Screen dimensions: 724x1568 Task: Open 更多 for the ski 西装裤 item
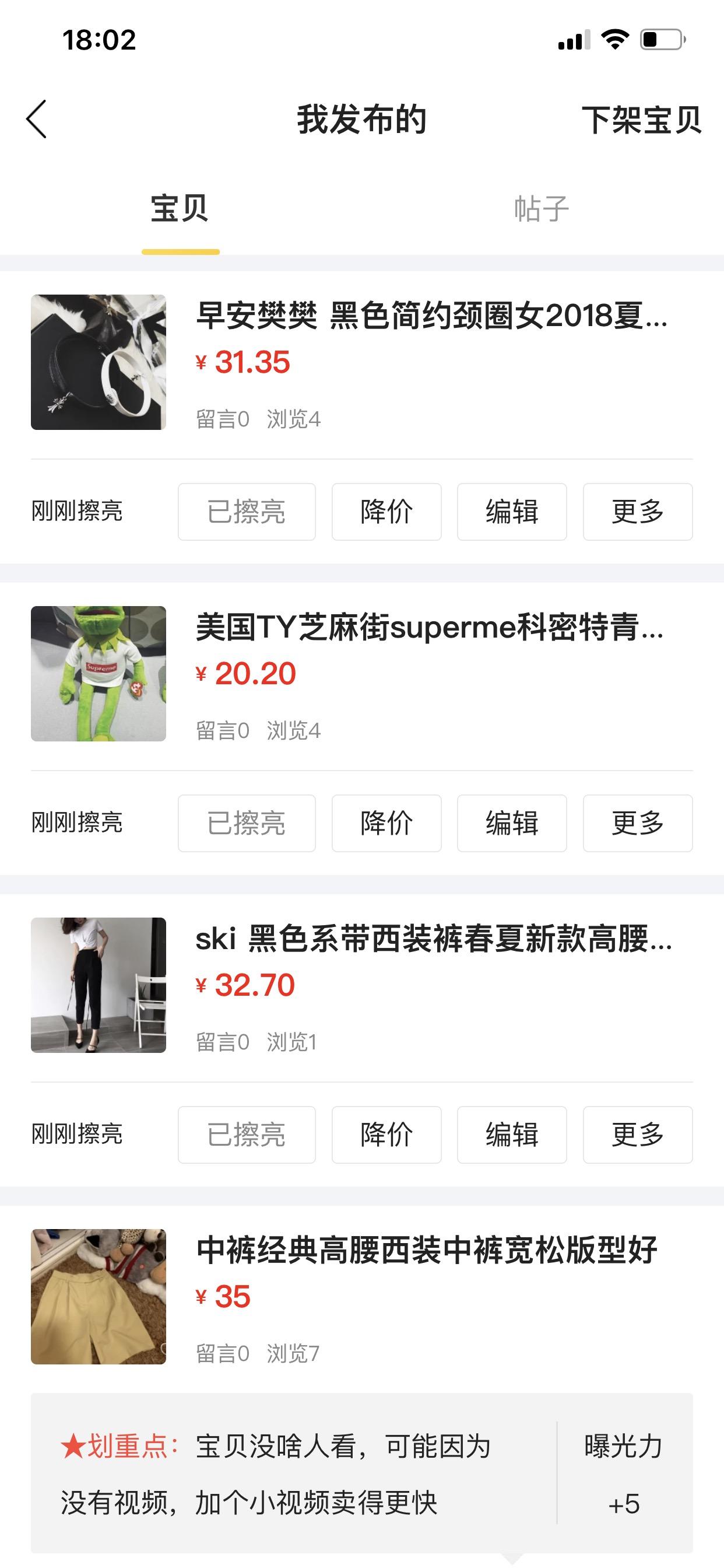tap(638, 1135)
